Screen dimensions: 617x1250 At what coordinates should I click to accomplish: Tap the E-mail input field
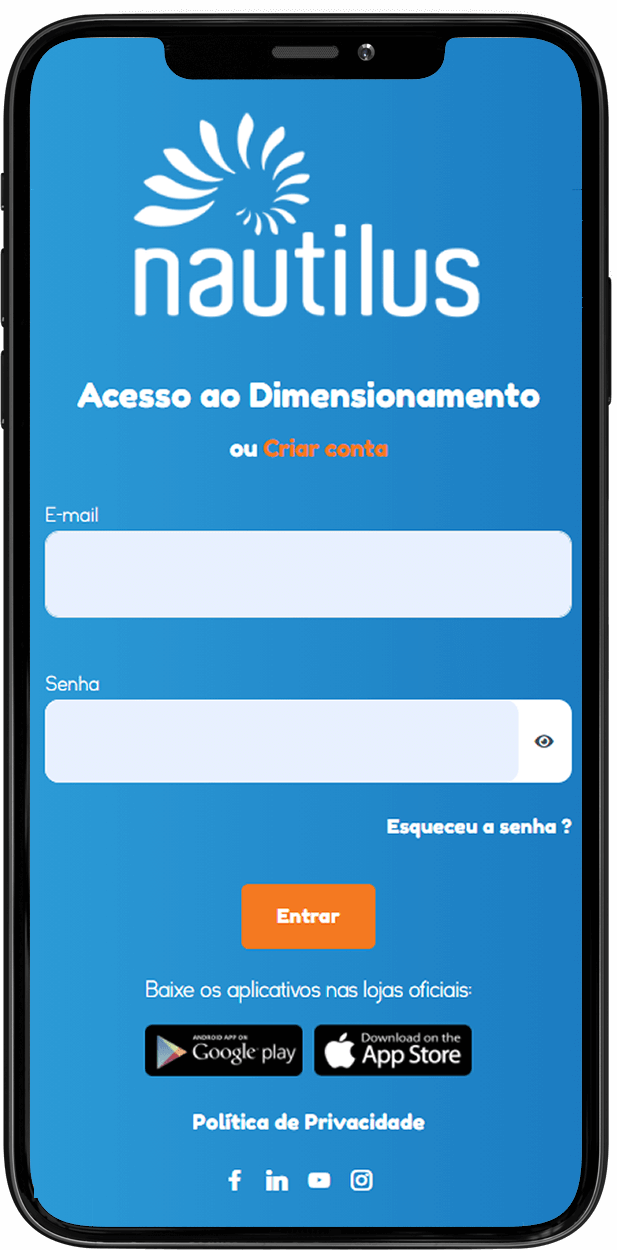308,574
